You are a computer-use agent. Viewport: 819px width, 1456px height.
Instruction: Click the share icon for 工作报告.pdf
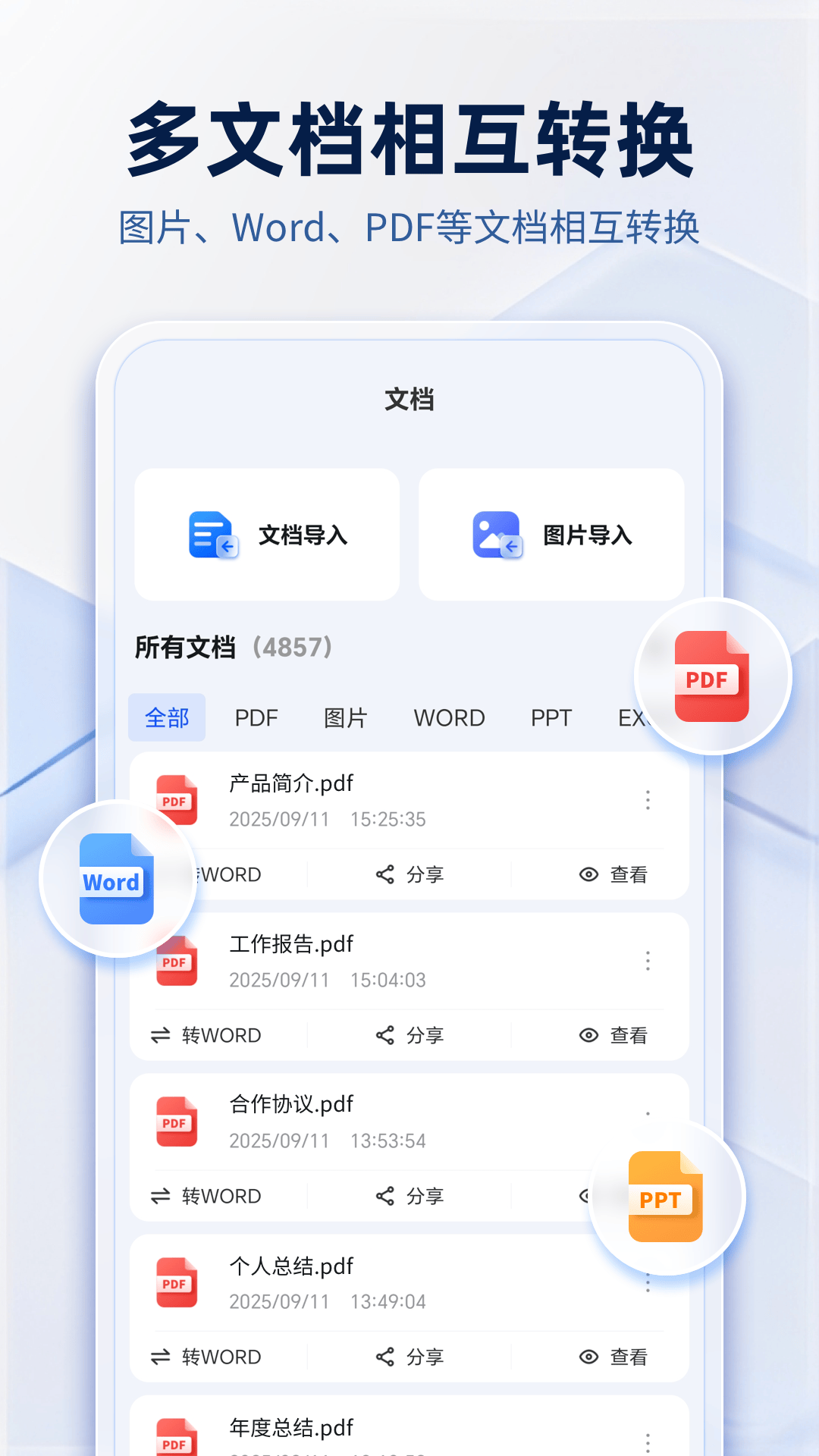tap(384, 1035)
